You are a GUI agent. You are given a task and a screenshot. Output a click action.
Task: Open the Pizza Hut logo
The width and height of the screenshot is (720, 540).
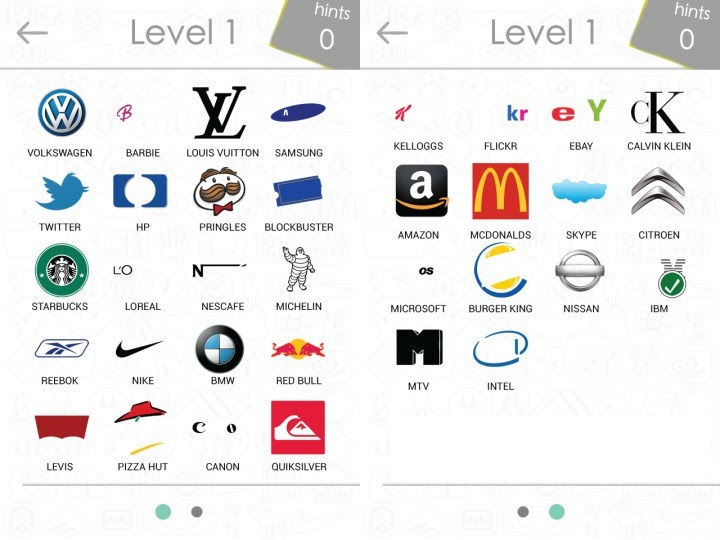pos(140,427)
